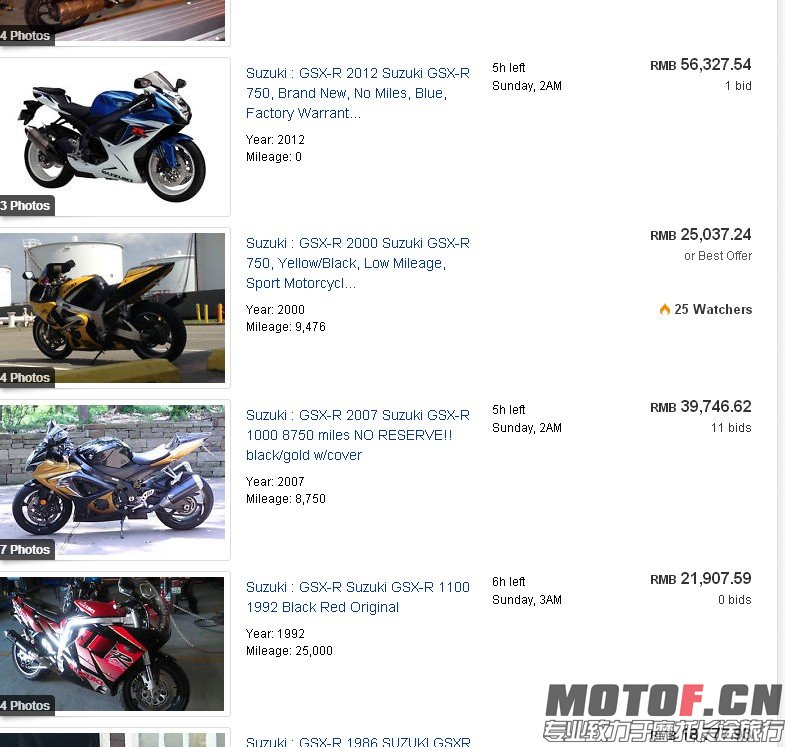Screen dimensions: 785x747
Task: View the black/gold 2007 GSX-R photo thumbnail
Action: [113, 480]
